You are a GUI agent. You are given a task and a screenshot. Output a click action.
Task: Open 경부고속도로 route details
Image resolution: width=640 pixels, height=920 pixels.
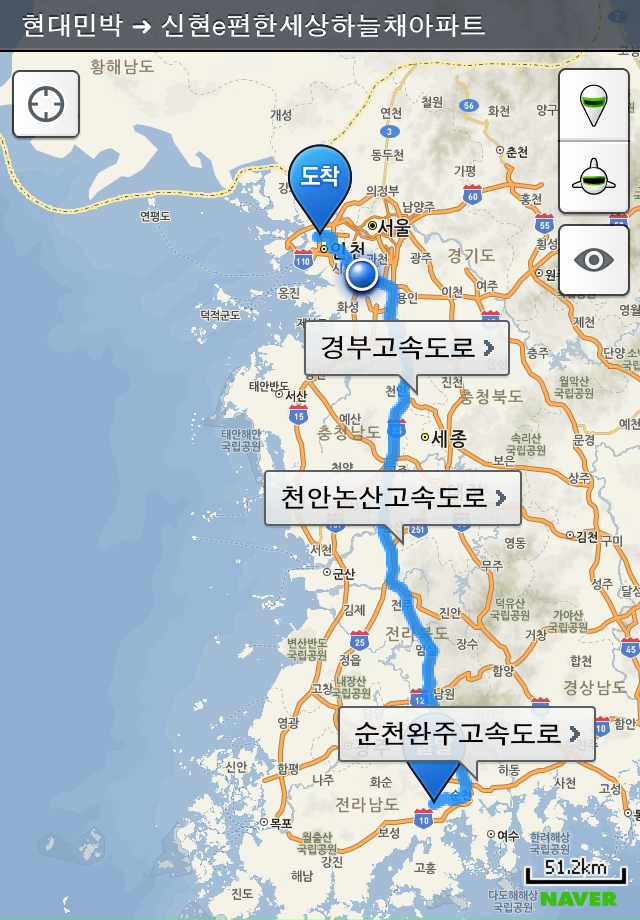[406, 348]
